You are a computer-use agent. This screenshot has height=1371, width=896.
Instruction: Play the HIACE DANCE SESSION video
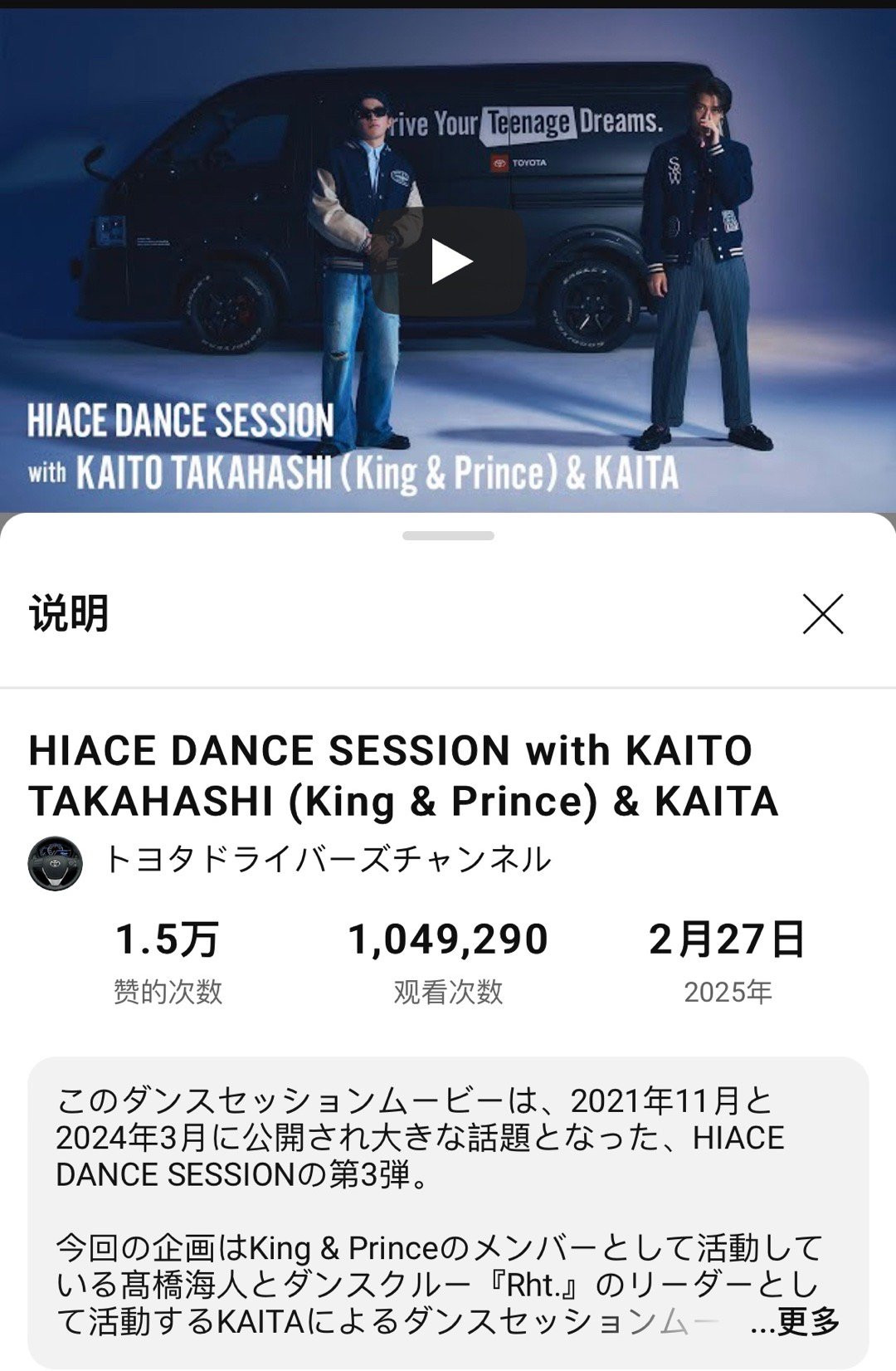point(449,261)
